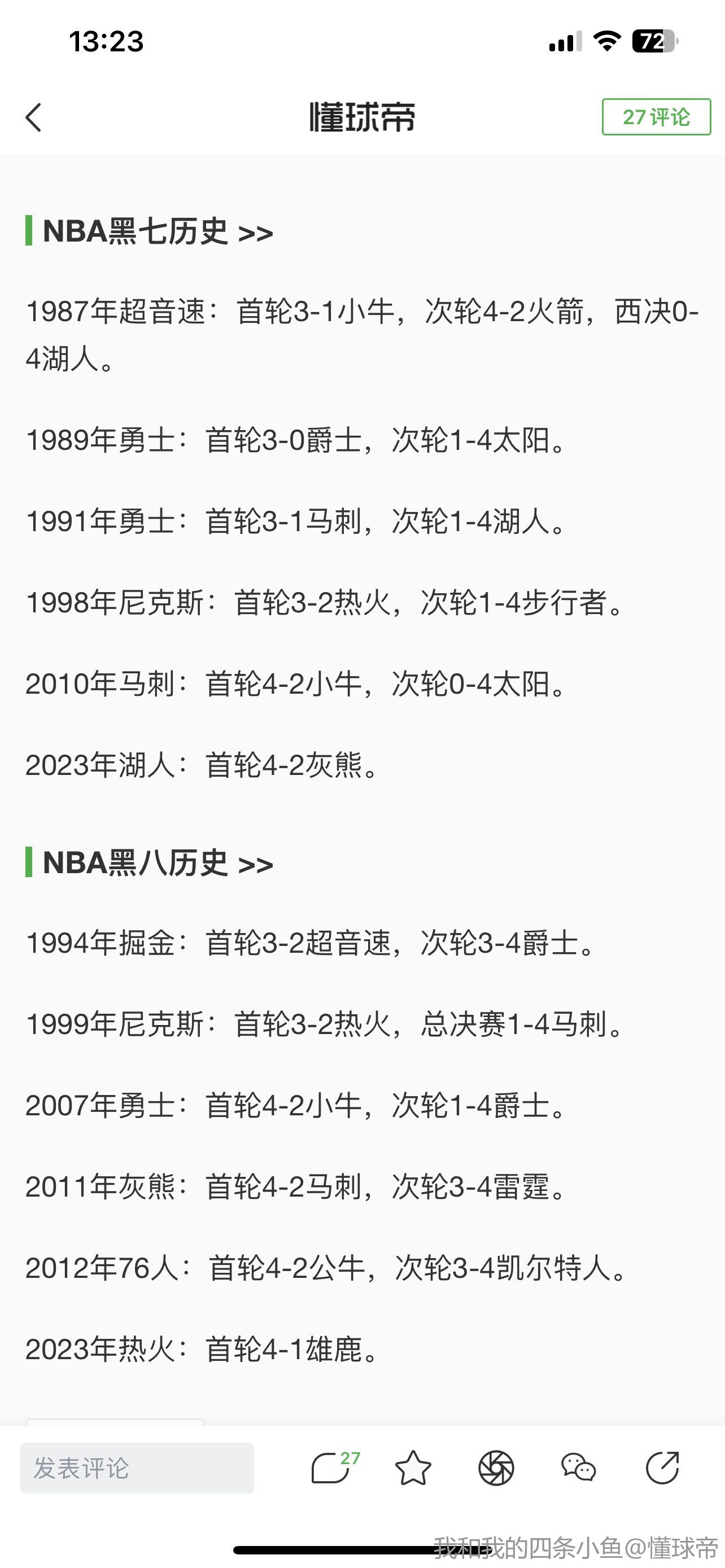Open the share arrow icon

(662, 1468)
